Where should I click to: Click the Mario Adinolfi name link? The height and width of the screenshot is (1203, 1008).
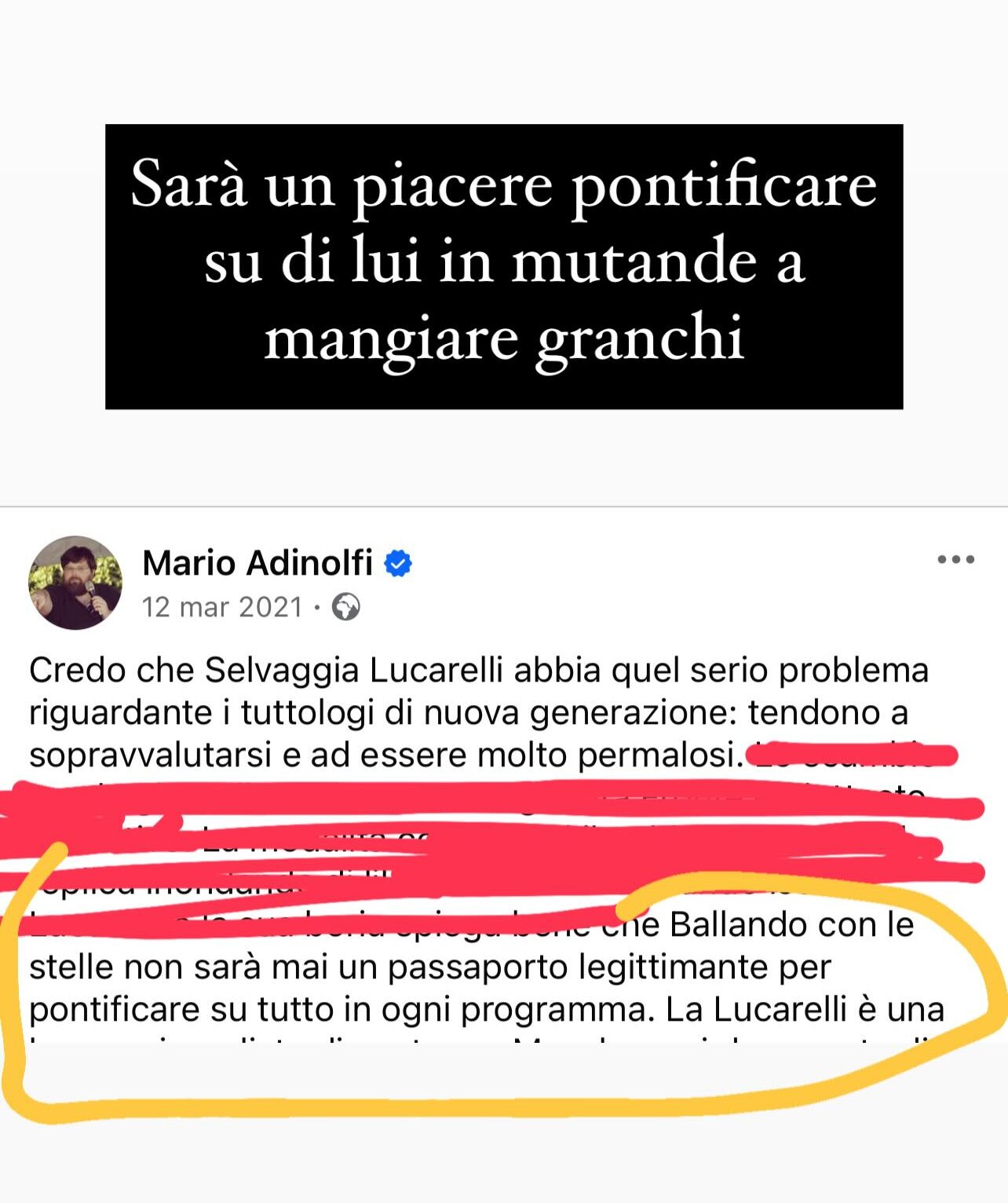coord(259,562)
